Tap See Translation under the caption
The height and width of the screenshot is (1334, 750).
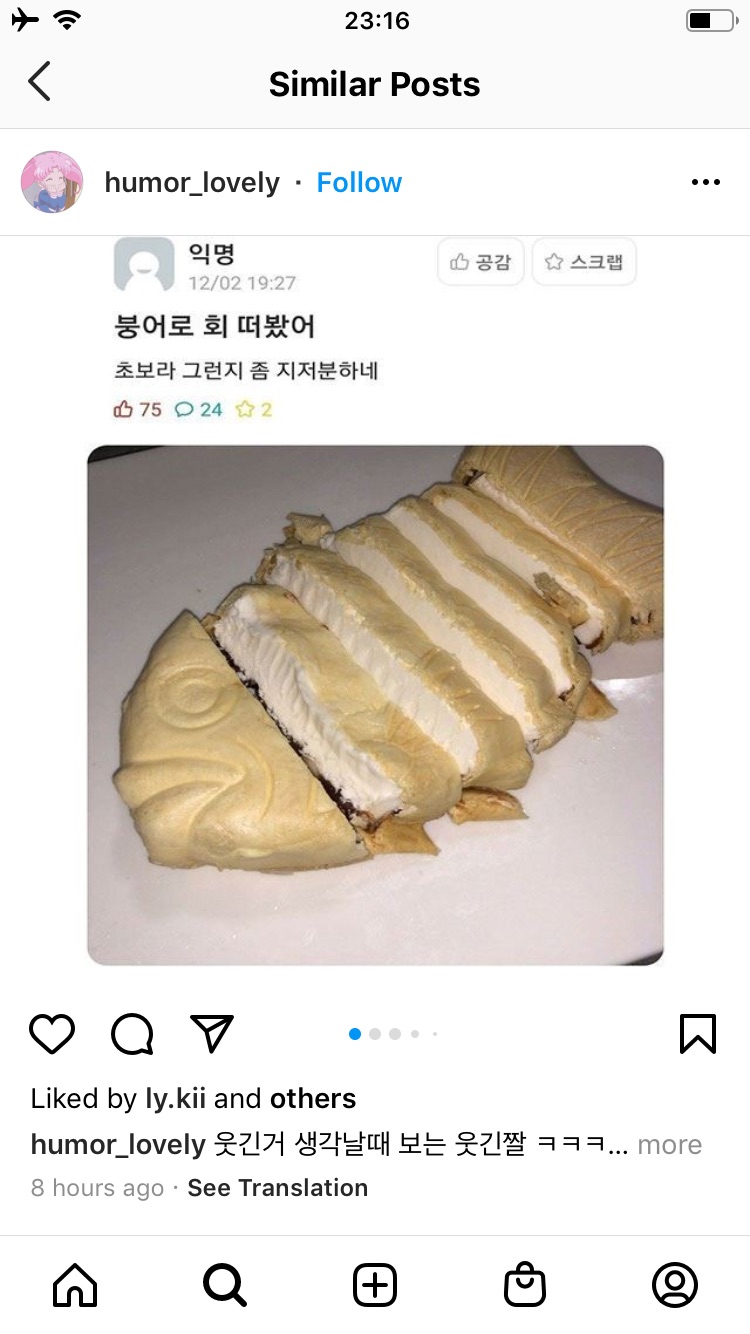(277, 1188)
